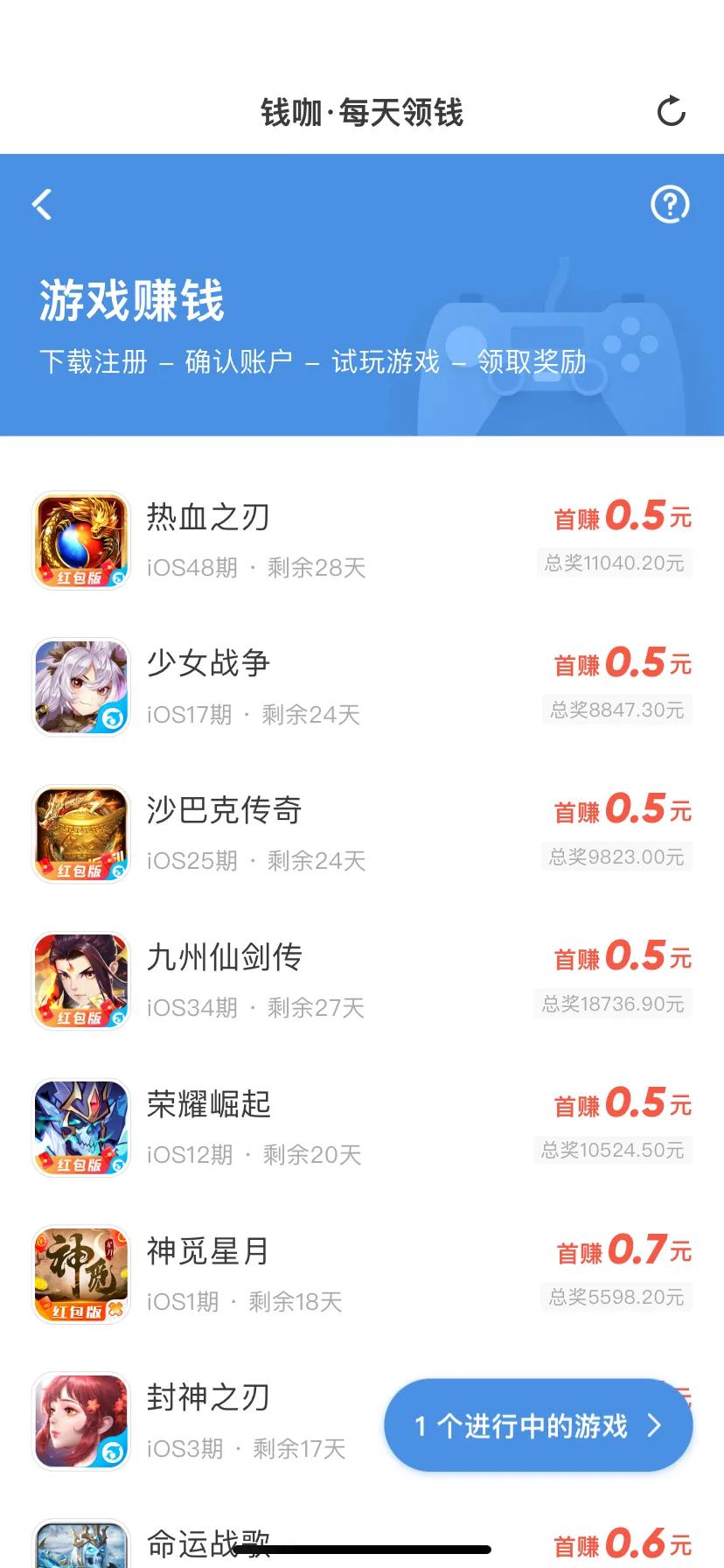Open the 热血之刃 game icon
Viewport: 724px width, 1568px height.
pos(80,539)
